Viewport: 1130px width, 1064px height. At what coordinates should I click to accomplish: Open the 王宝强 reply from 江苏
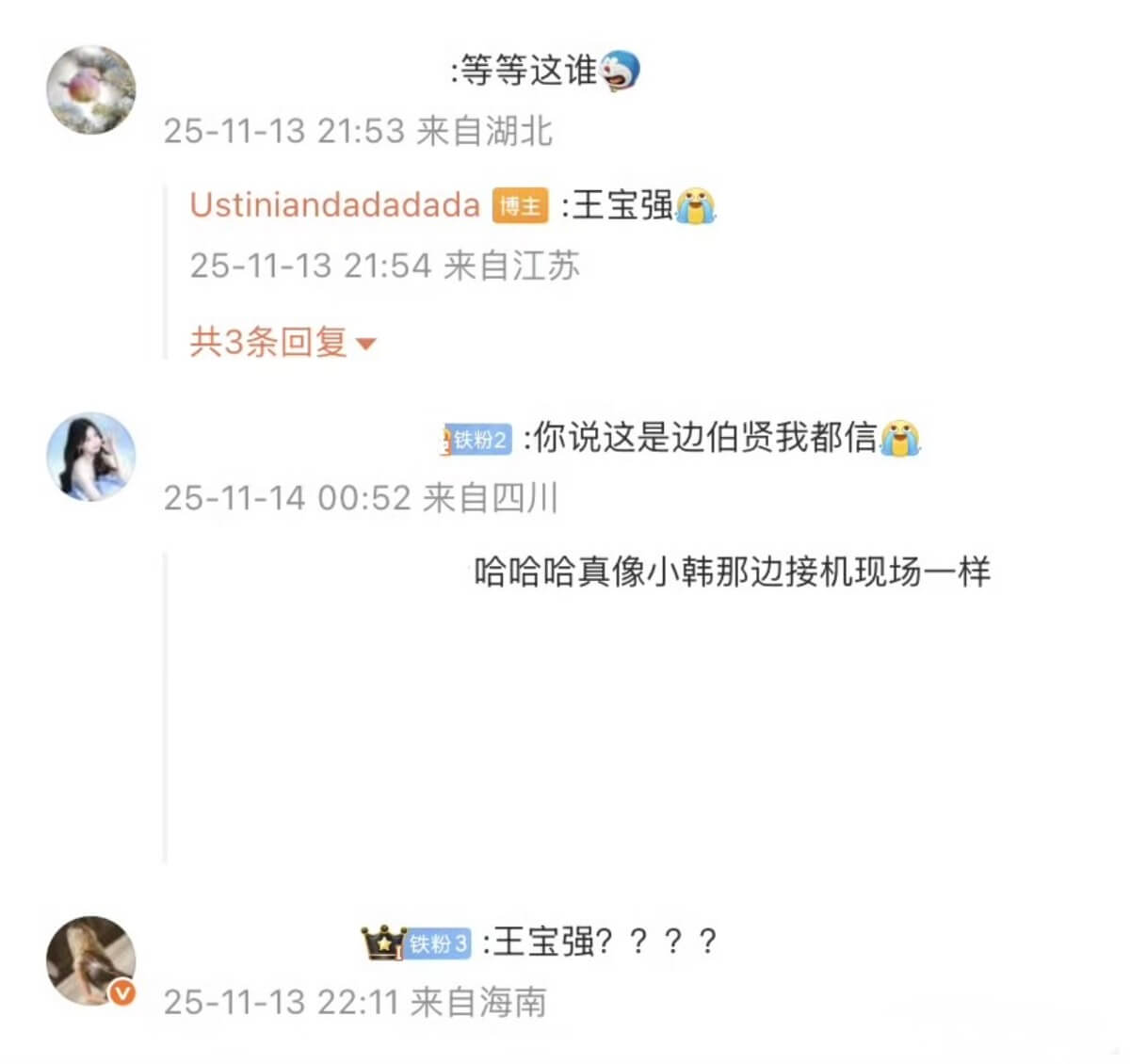pos(623,205)
